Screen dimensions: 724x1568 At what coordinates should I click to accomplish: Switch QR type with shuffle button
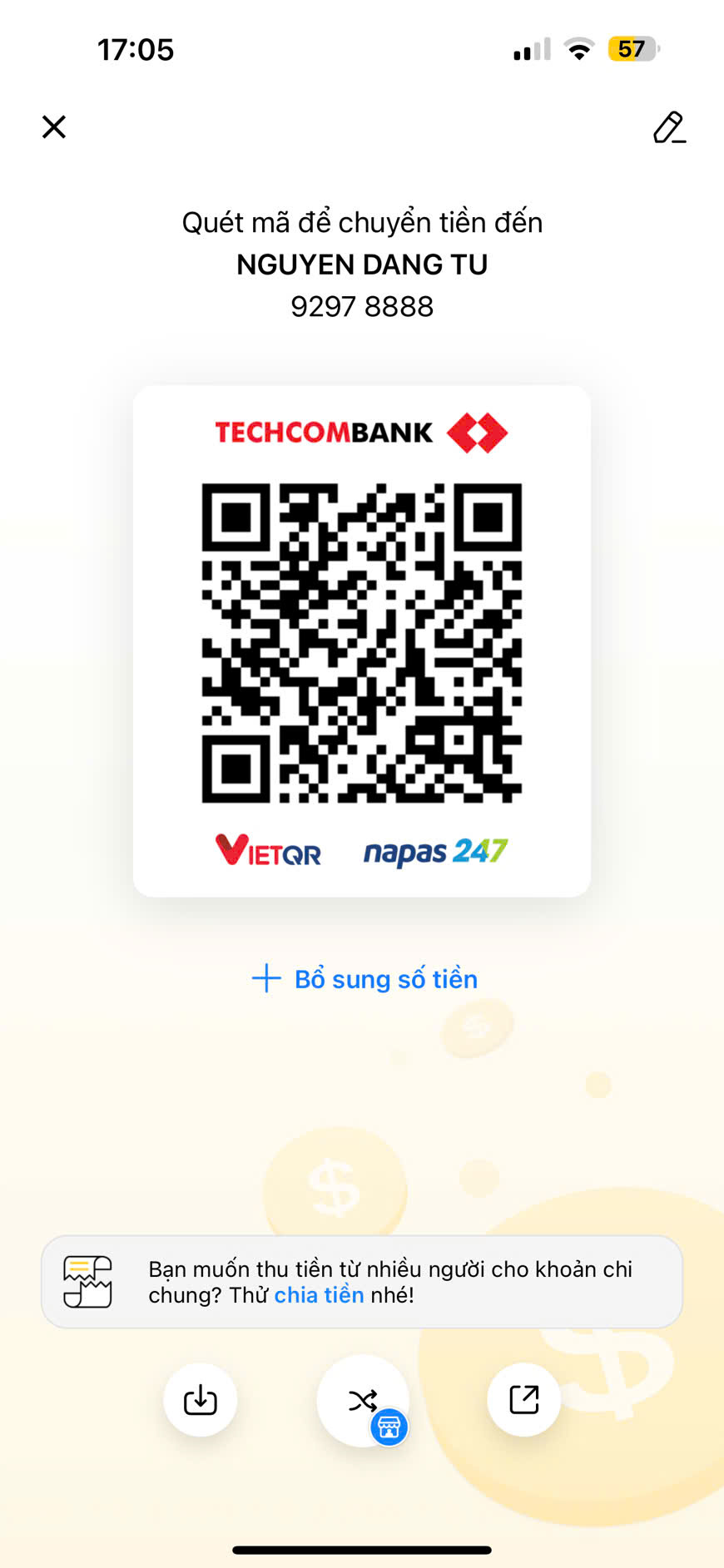(x=363, y=1401)
